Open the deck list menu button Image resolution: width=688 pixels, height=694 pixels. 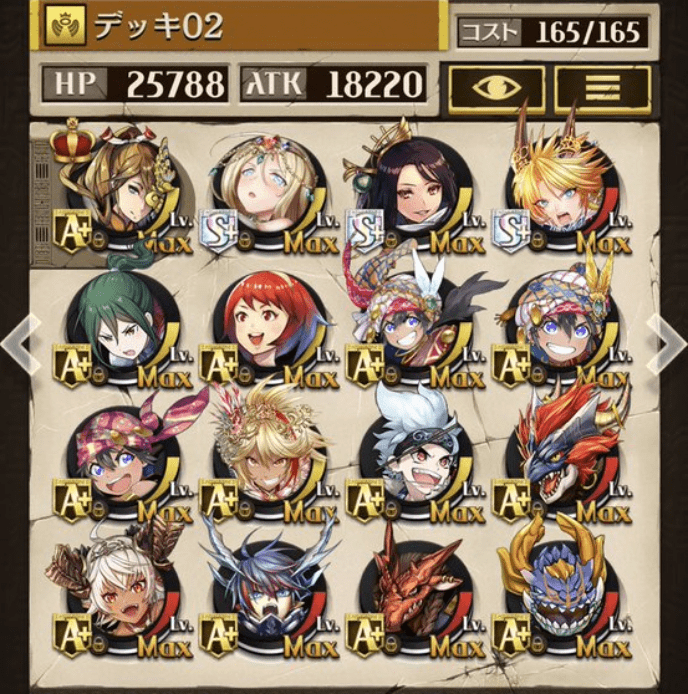click(x=602, y=88)
